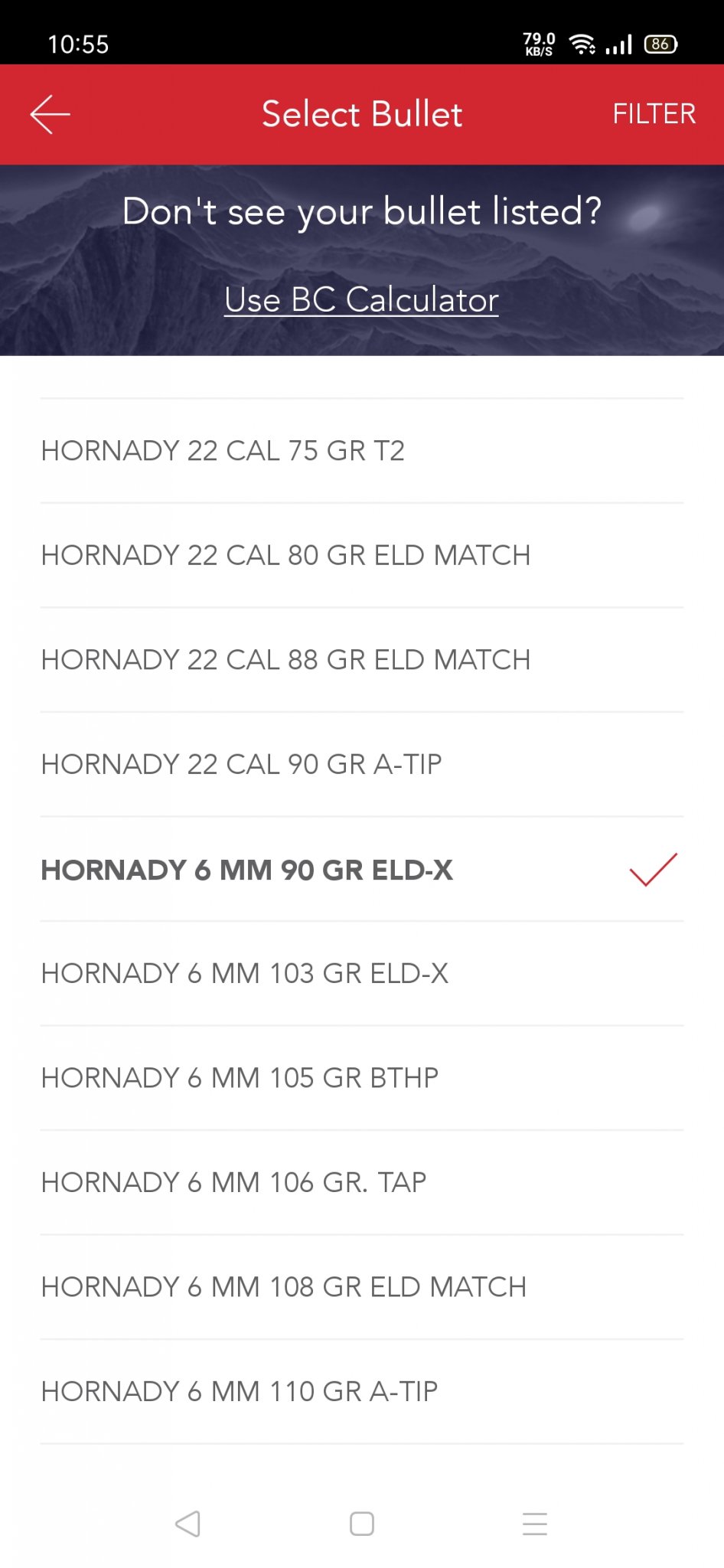Go back using the top-left arrow
The height and width of the screenshot is (1568, 724).
click(x=51, y=114)
